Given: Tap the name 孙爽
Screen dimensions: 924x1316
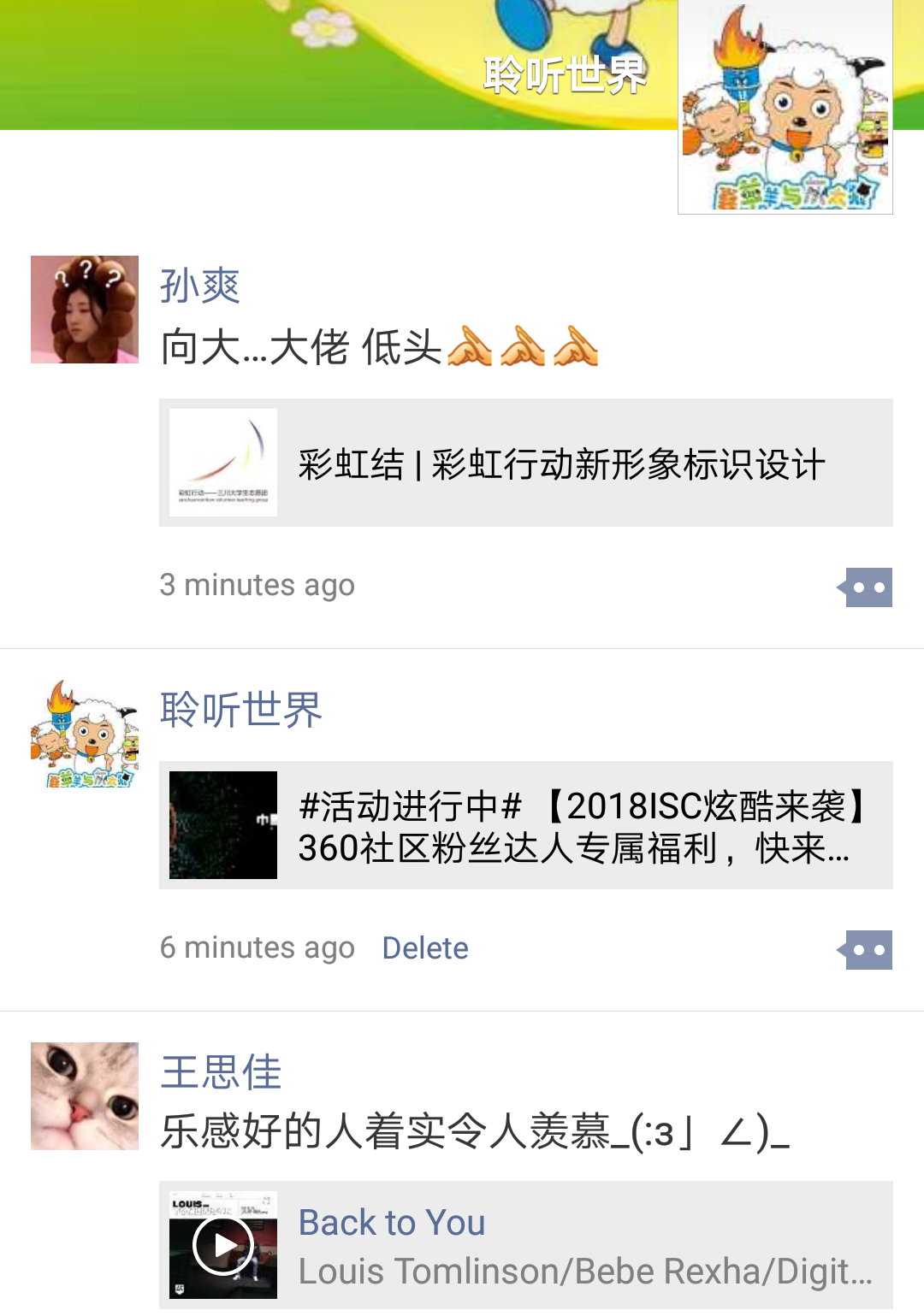Looking at the screenshot, I should click(x=199, y=286).
